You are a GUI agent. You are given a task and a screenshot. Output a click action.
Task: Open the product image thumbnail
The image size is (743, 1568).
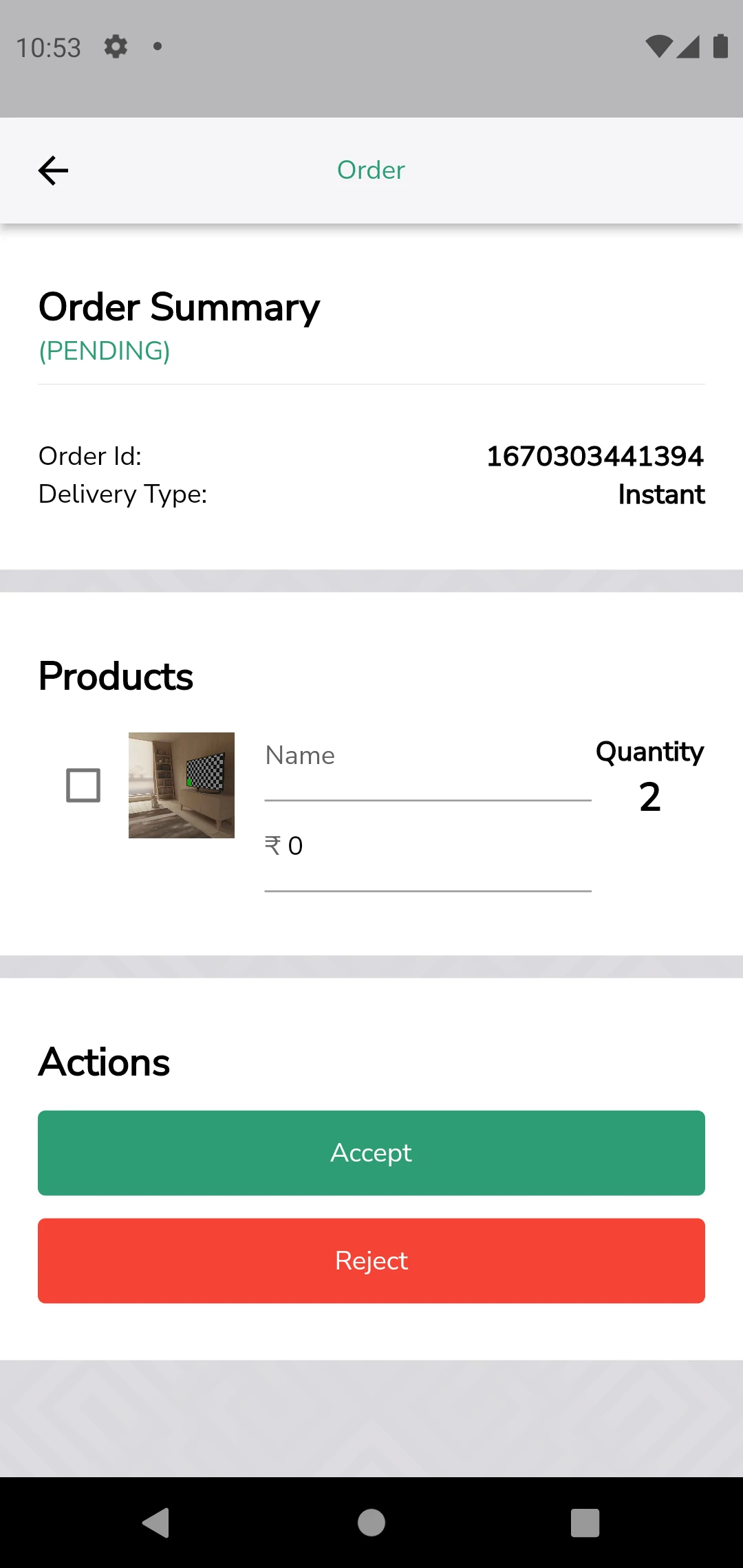tap(182, 785)
